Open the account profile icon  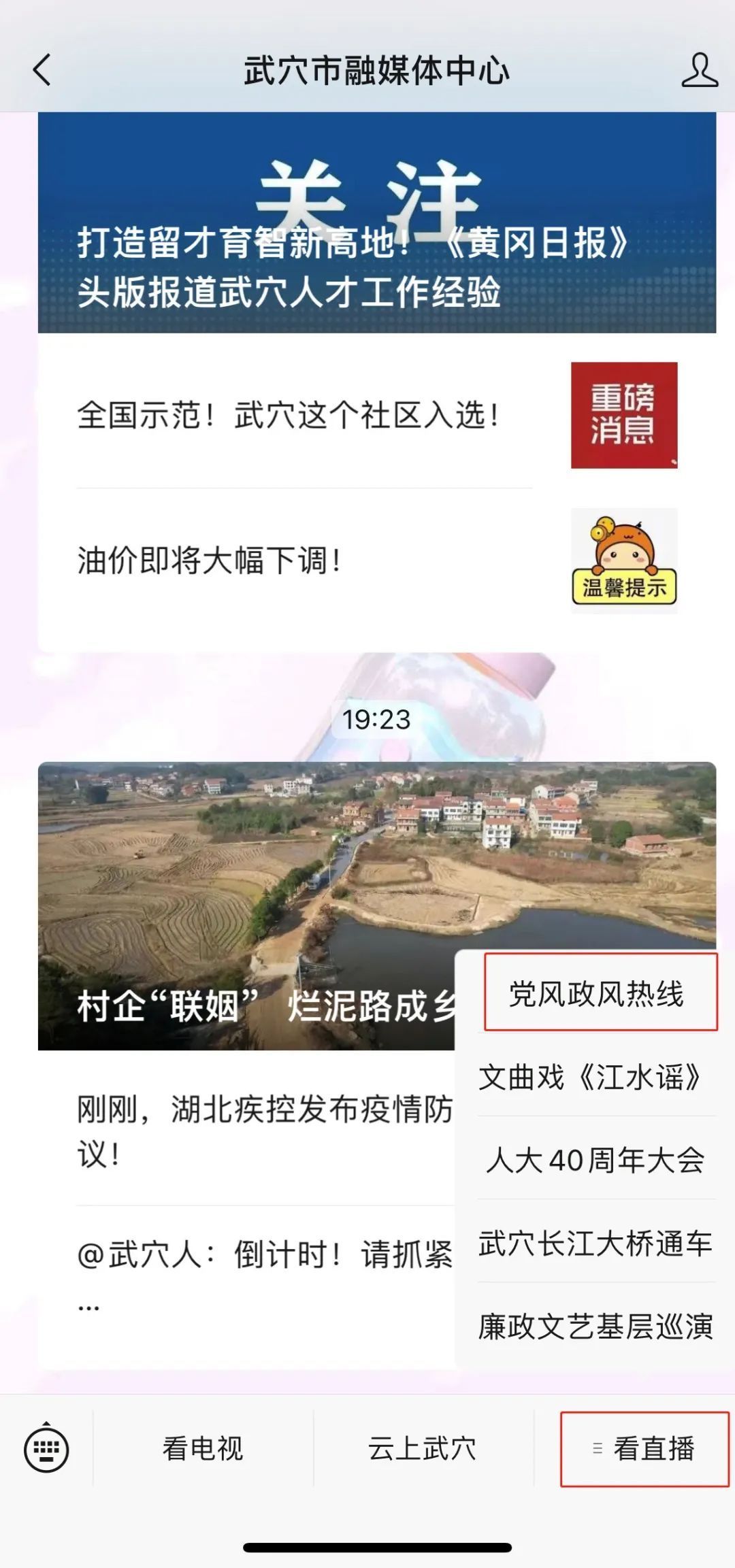(x=699, y=70)
